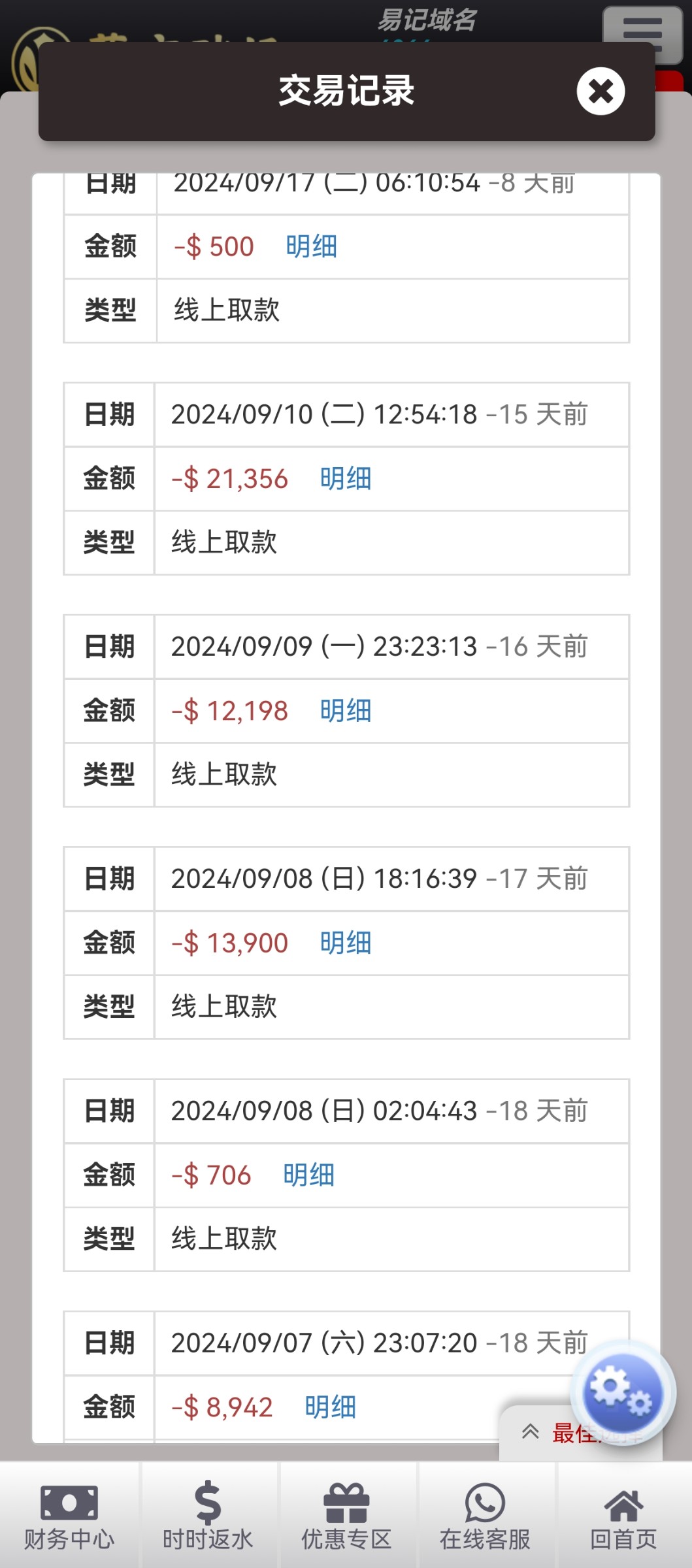The width and height of the screenshot is (692, 1568).
Task: Tap the floating blue gears settings button
Action: point(622,1392)
